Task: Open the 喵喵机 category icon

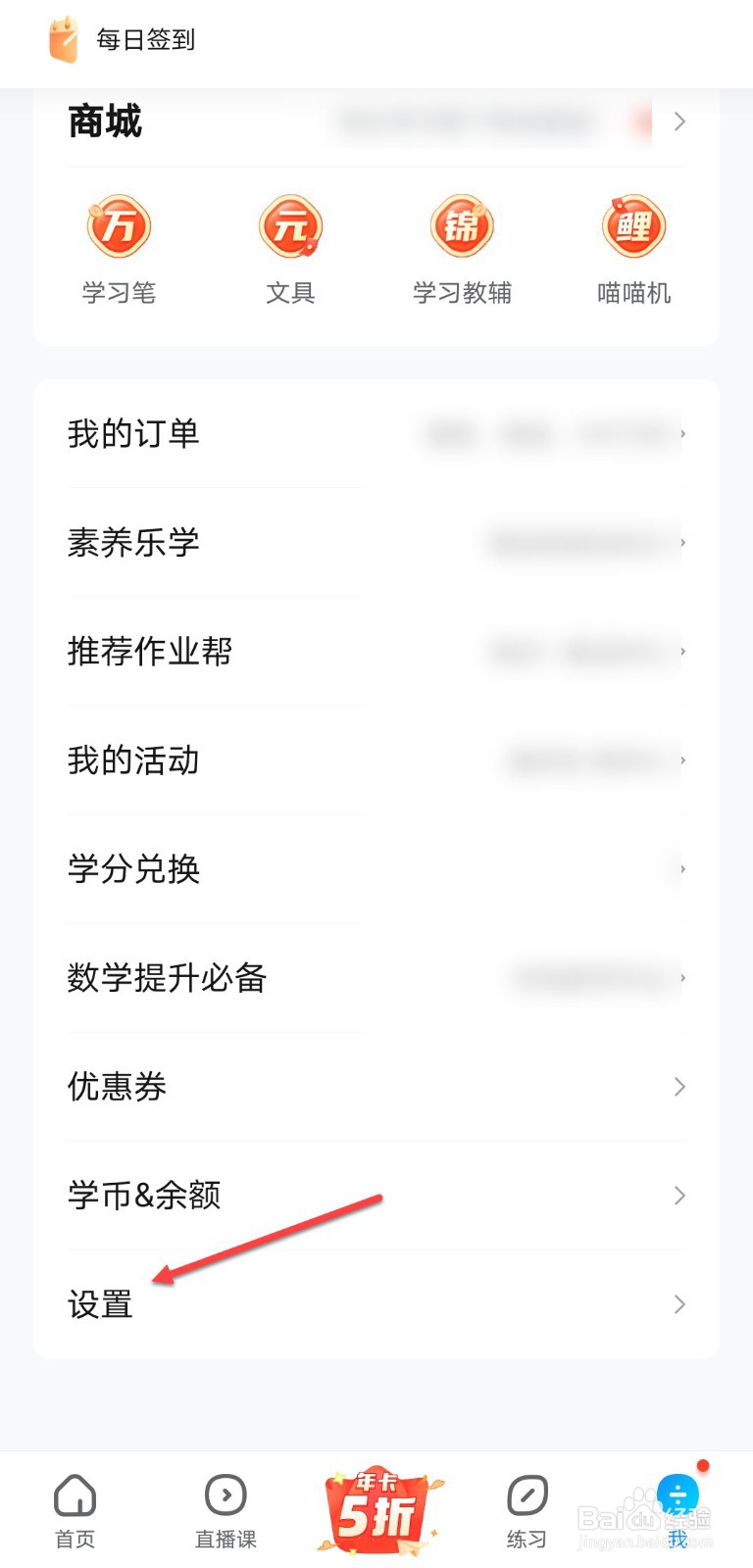Action: click(x=633, y=225)
